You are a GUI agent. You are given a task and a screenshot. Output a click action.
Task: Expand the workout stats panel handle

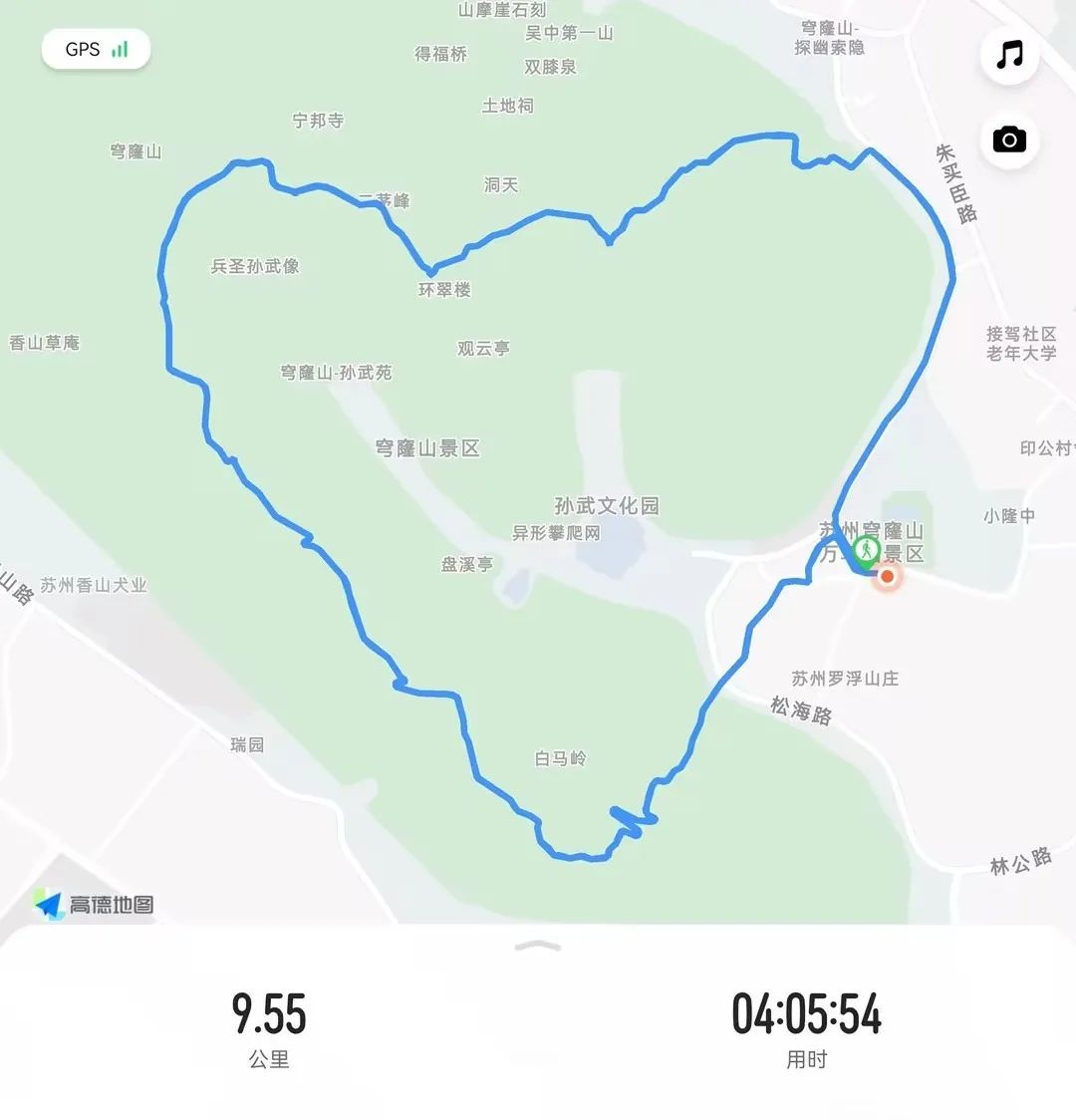[x=538, y=946]
